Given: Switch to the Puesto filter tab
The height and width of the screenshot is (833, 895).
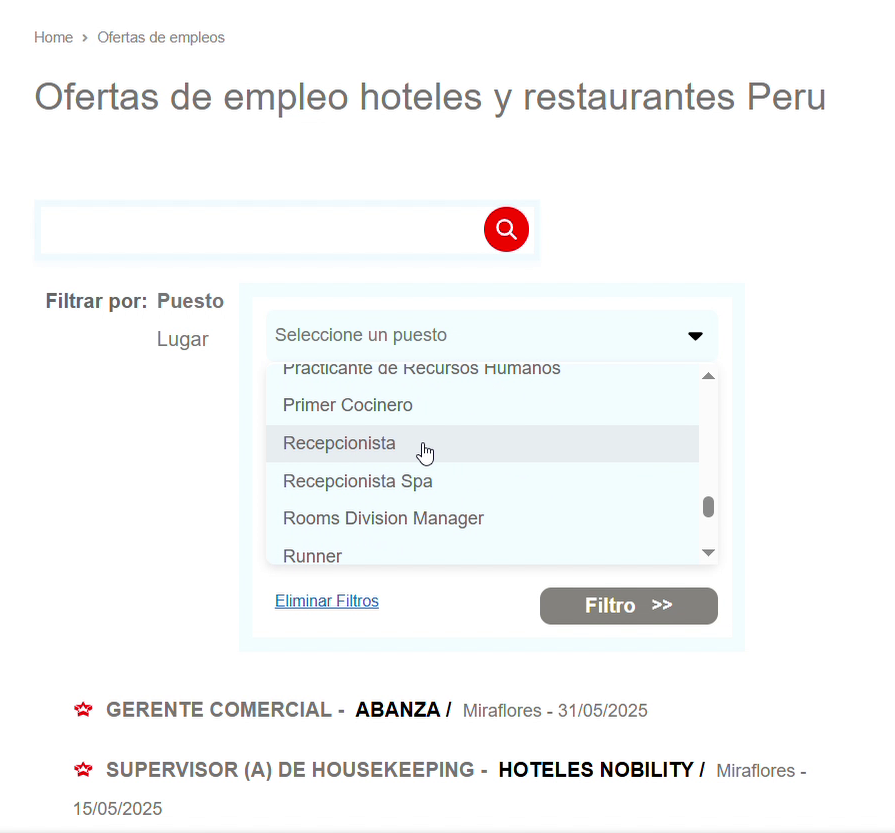Looking at the screenshot, I should coord(190,301).
